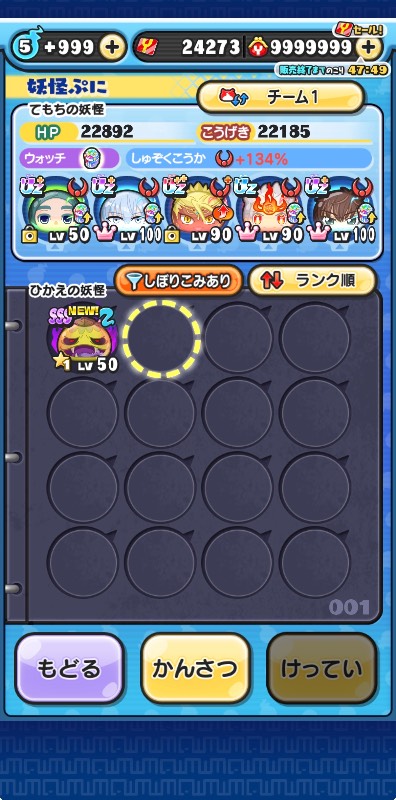The height and width of the screenshot is (800, 396).
Task: Open the しぼりこみあり filter
Action: pos(178,281)
